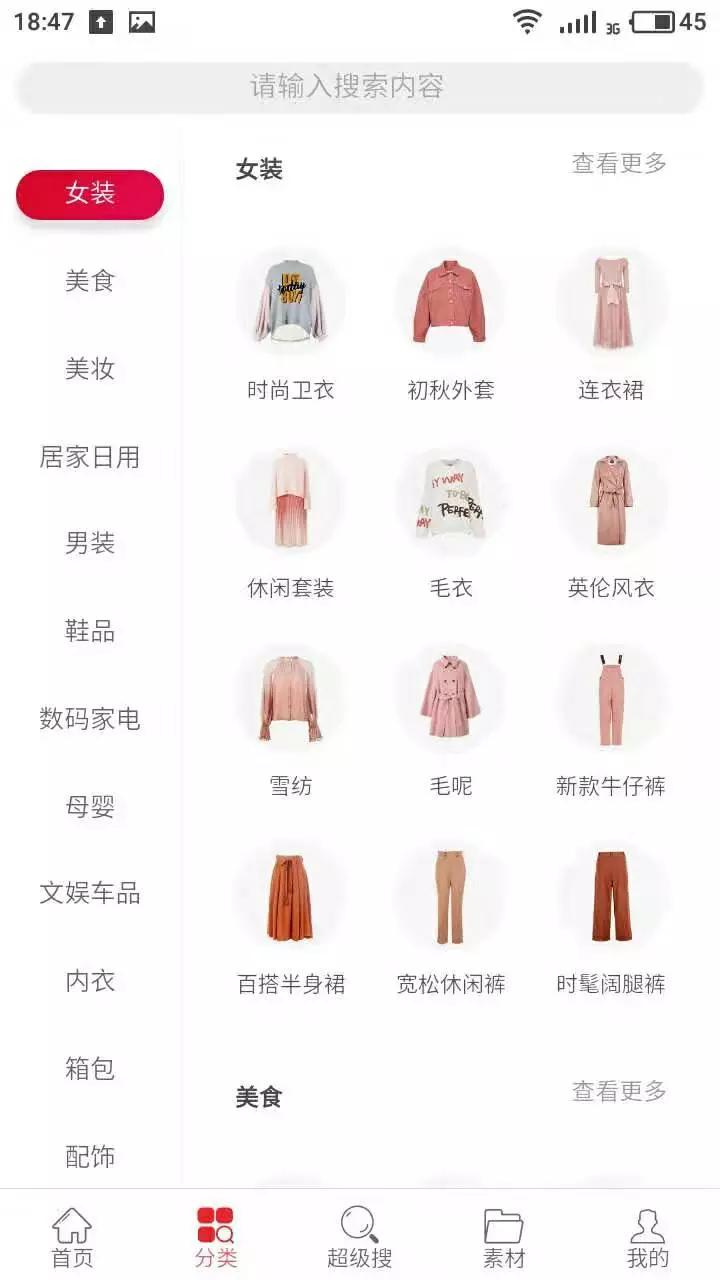
Task: View 查看更多 for 女装 section
Action: click(619, 163)
